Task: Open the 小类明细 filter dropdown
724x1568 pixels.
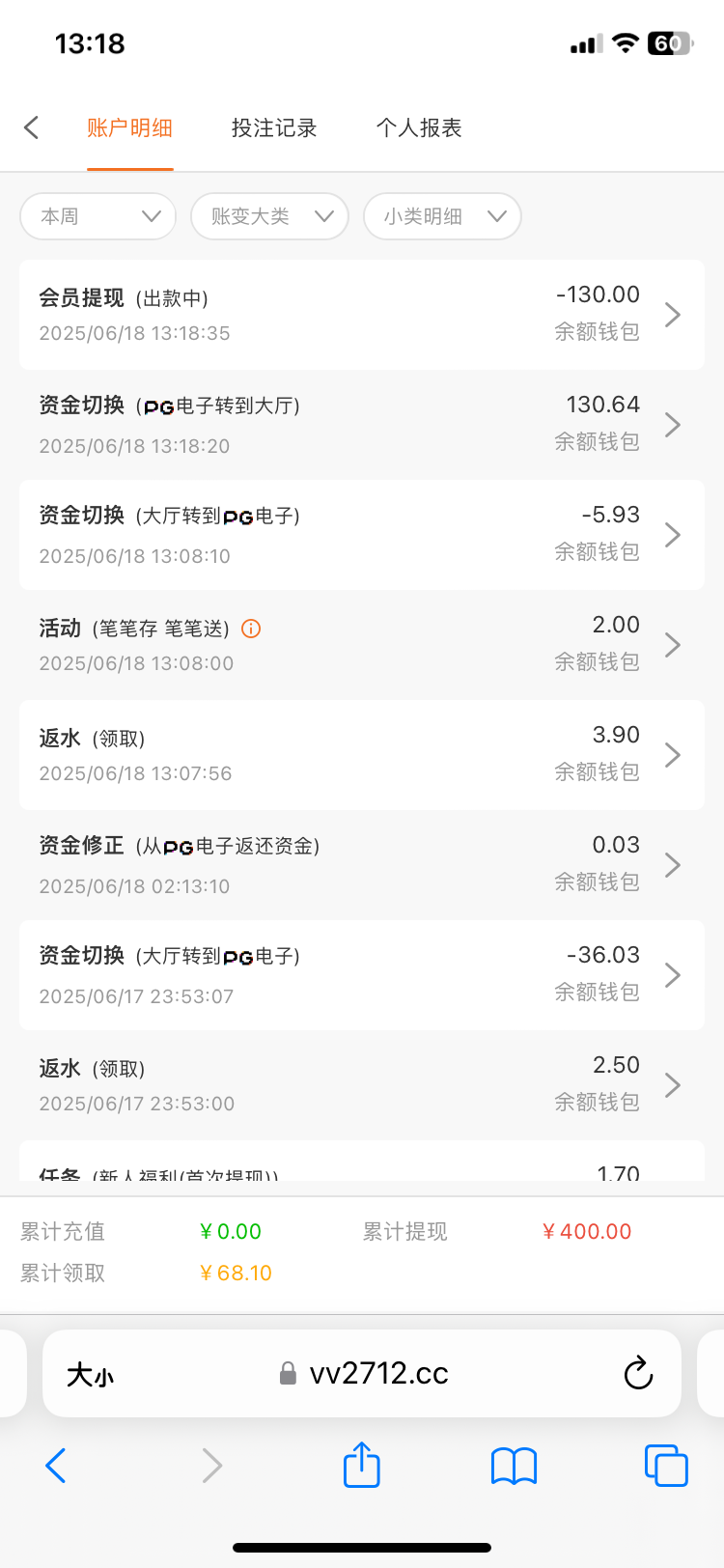Action: (442, 216)
